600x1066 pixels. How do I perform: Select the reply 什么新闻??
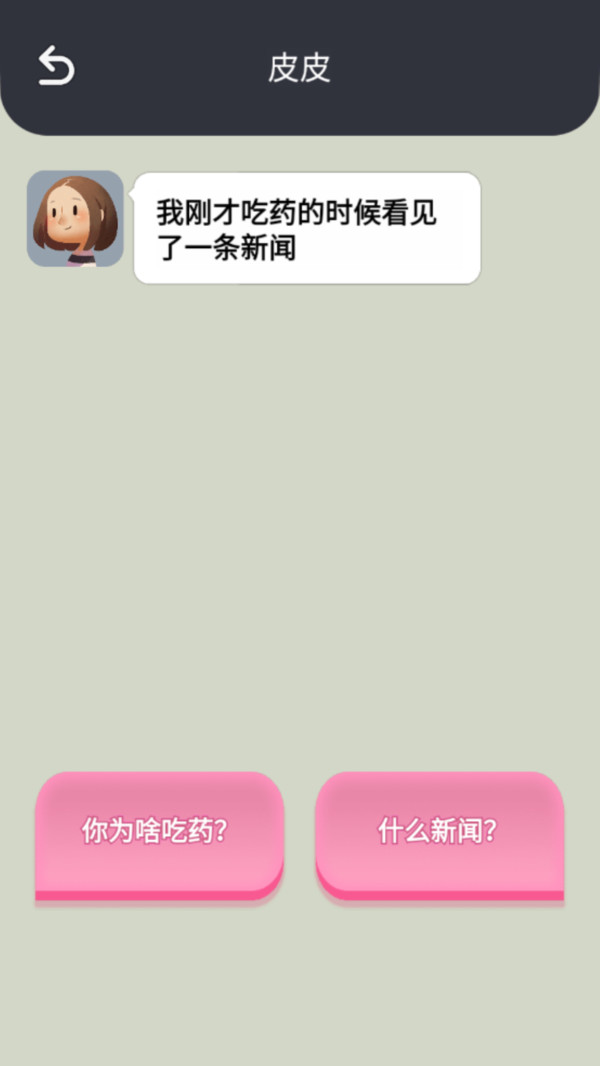439,832
